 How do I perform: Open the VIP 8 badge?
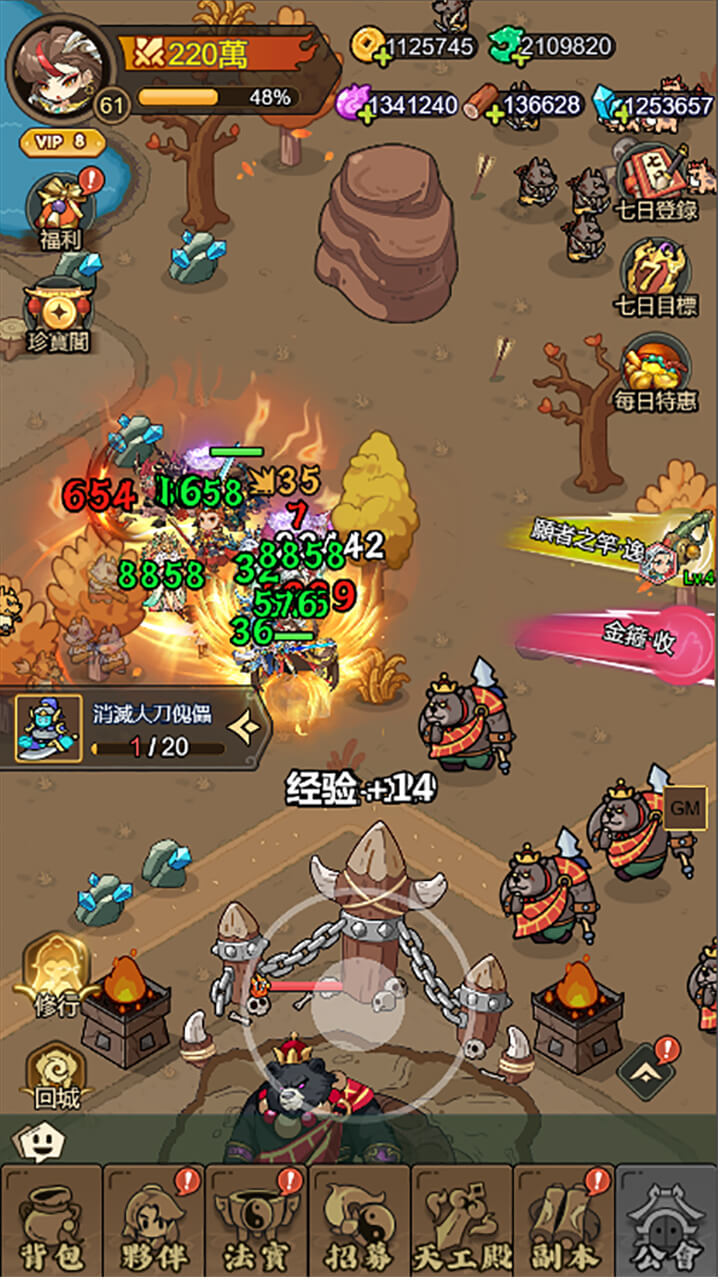pyautogui.click(x=61, y=142)
